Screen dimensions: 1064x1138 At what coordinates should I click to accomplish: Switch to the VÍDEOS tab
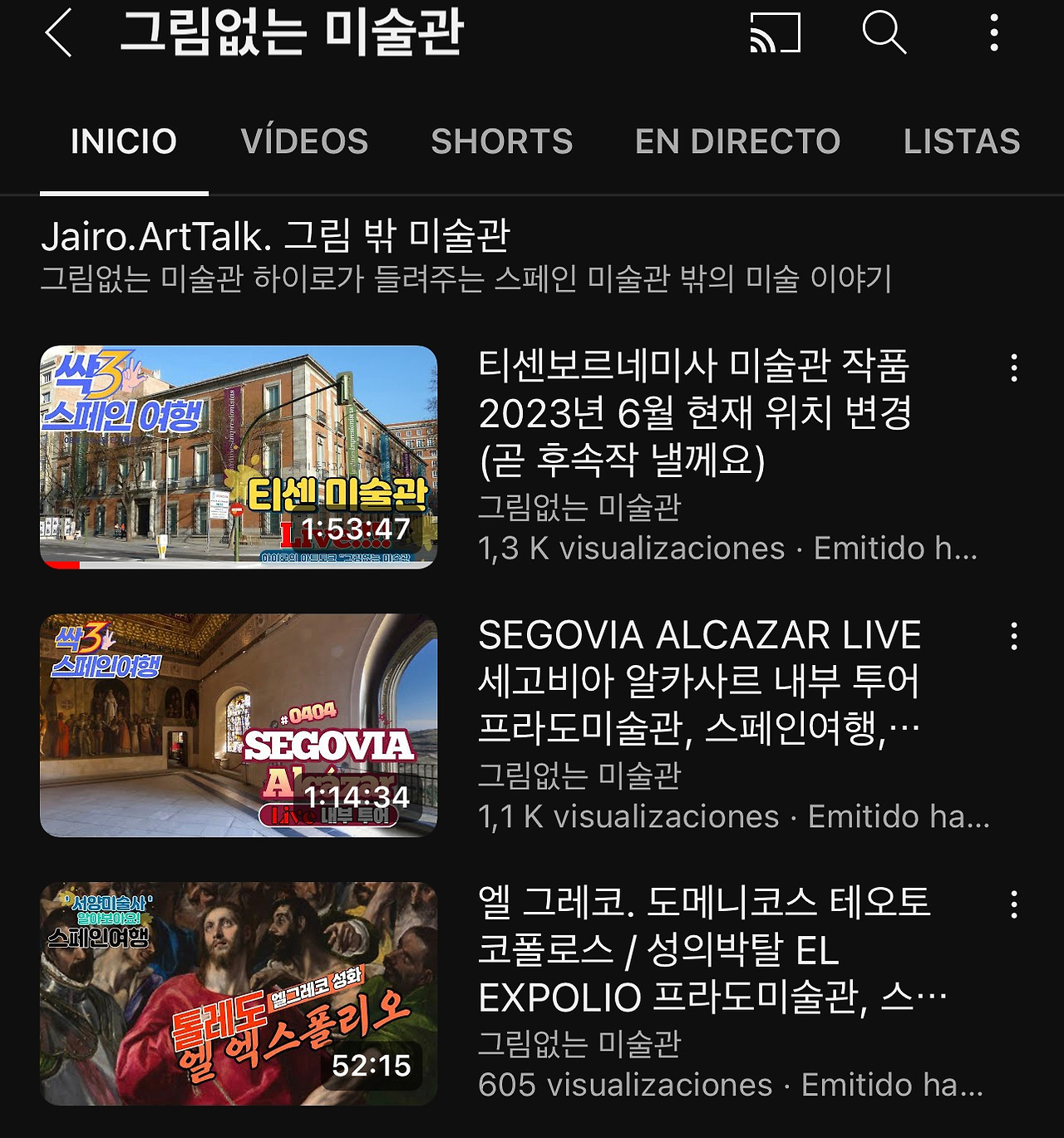tap(304, 141)
